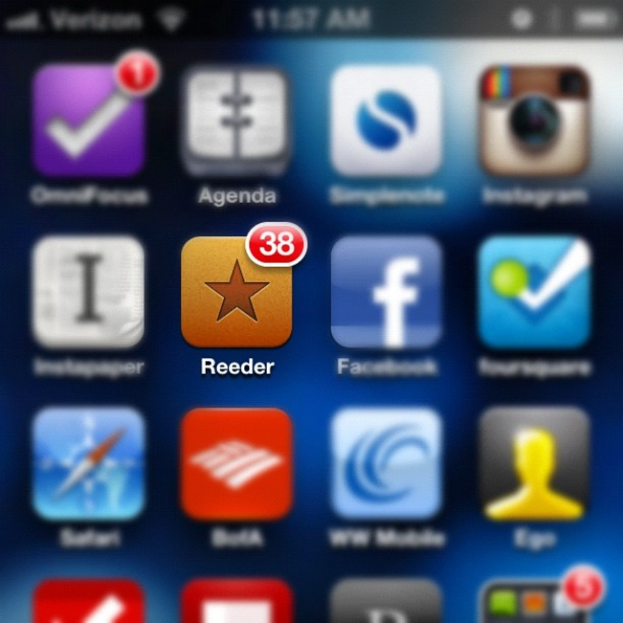623x623 pixels.
Task: Launch Instagram
Action: 533,121
